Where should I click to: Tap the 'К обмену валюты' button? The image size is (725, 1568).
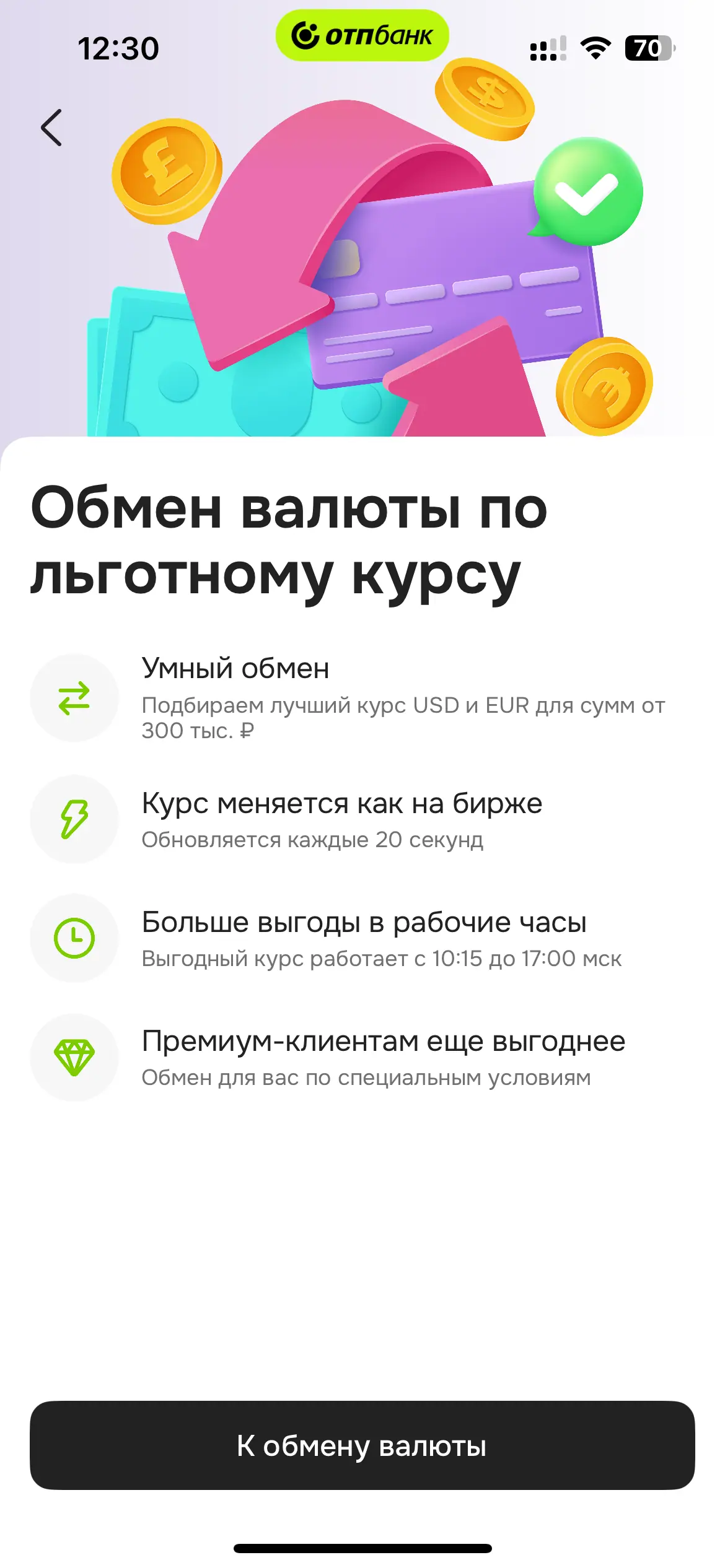tap(362, 1445)
